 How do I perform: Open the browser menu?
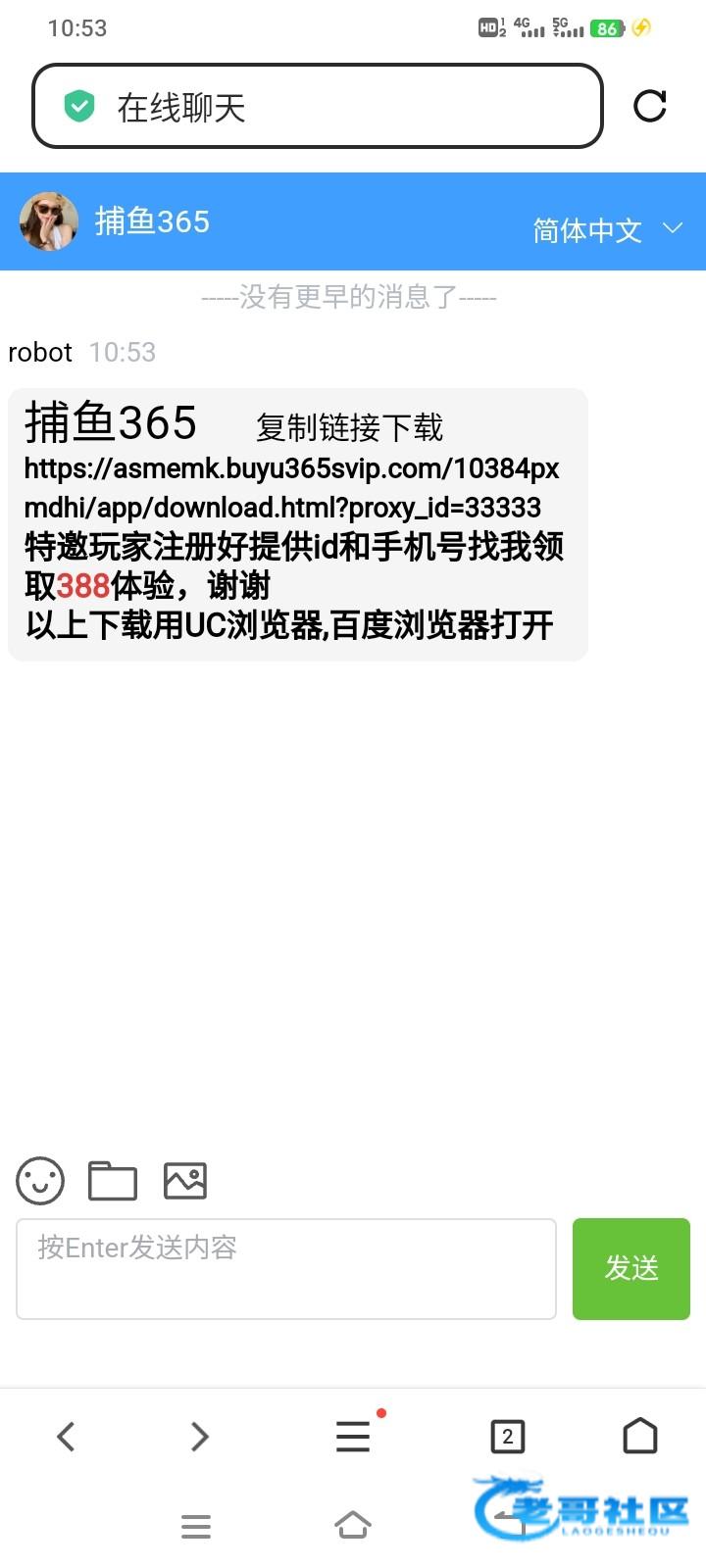[353, 1436]
